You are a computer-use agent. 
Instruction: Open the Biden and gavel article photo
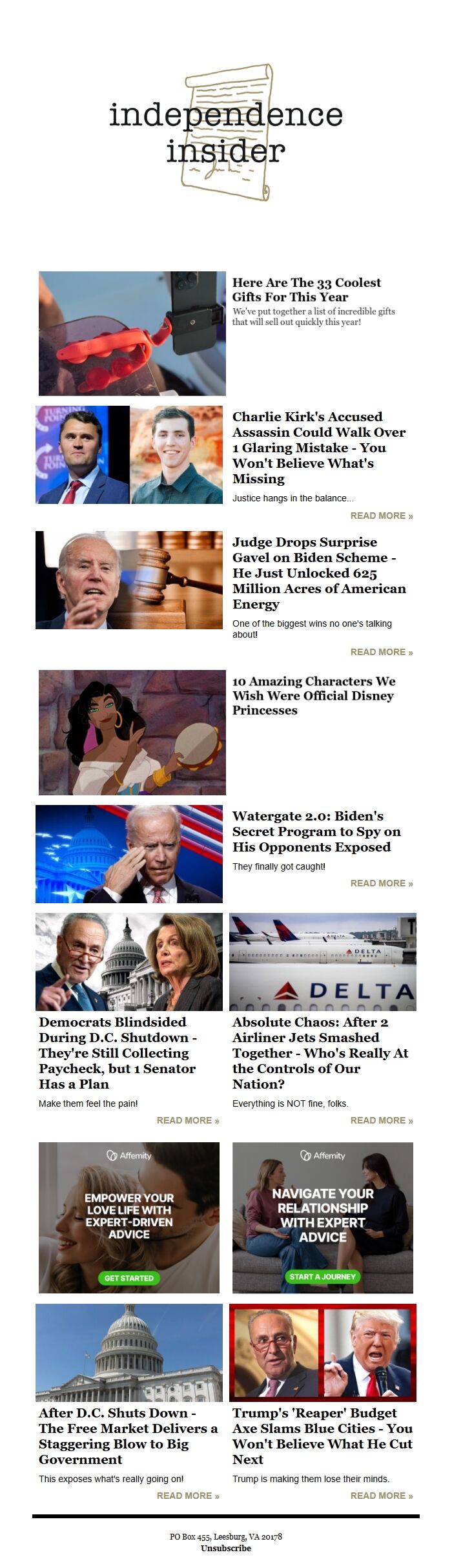(x=129, y=580)
